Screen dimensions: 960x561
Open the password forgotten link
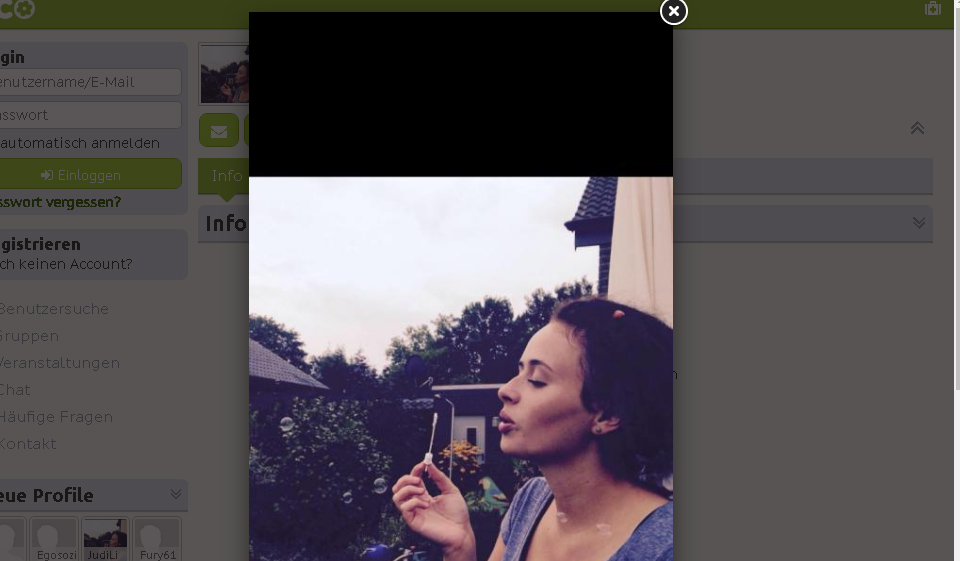[x=60, y=202]
